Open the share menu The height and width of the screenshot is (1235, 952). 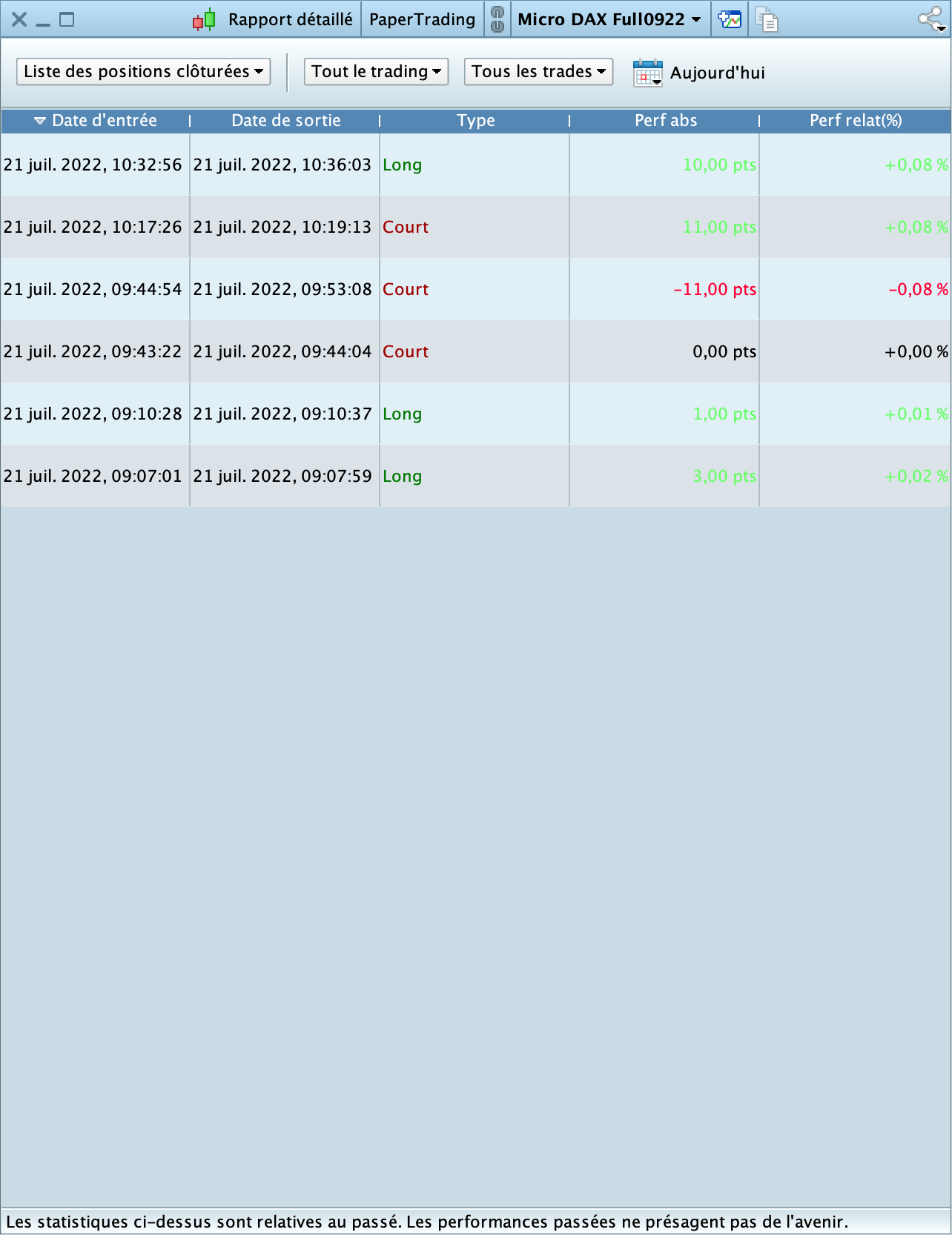tap(931, 19)
